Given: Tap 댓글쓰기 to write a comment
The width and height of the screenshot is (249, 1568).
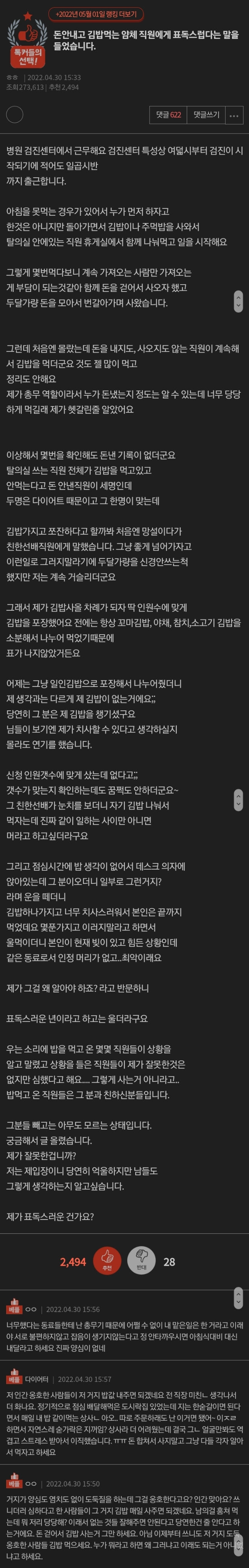Looking at the screenshot, I should point(206,115).
